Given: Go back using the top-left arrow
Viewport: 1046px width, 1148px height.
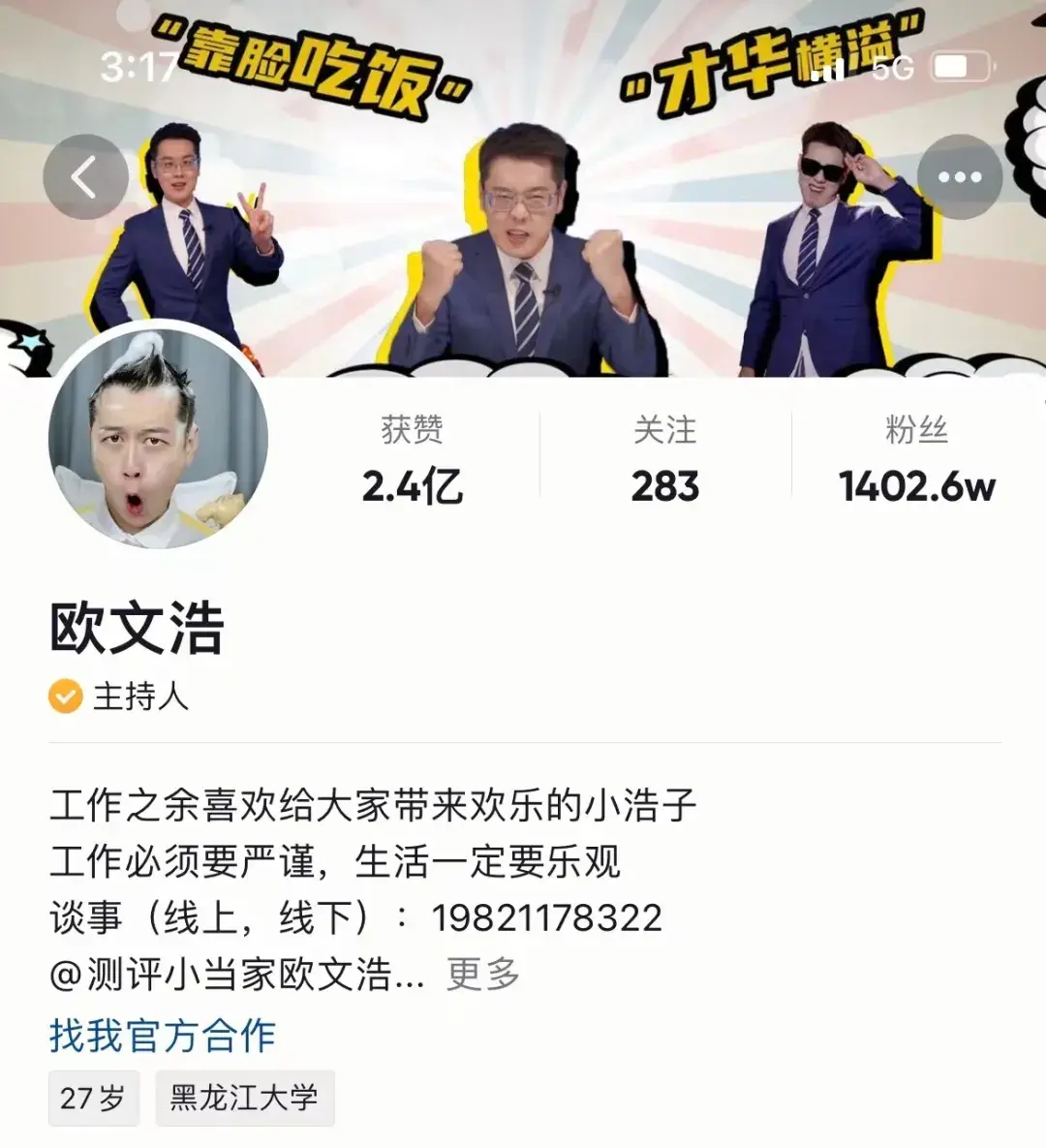Looking at the screenshot, I should pos(85,177).
